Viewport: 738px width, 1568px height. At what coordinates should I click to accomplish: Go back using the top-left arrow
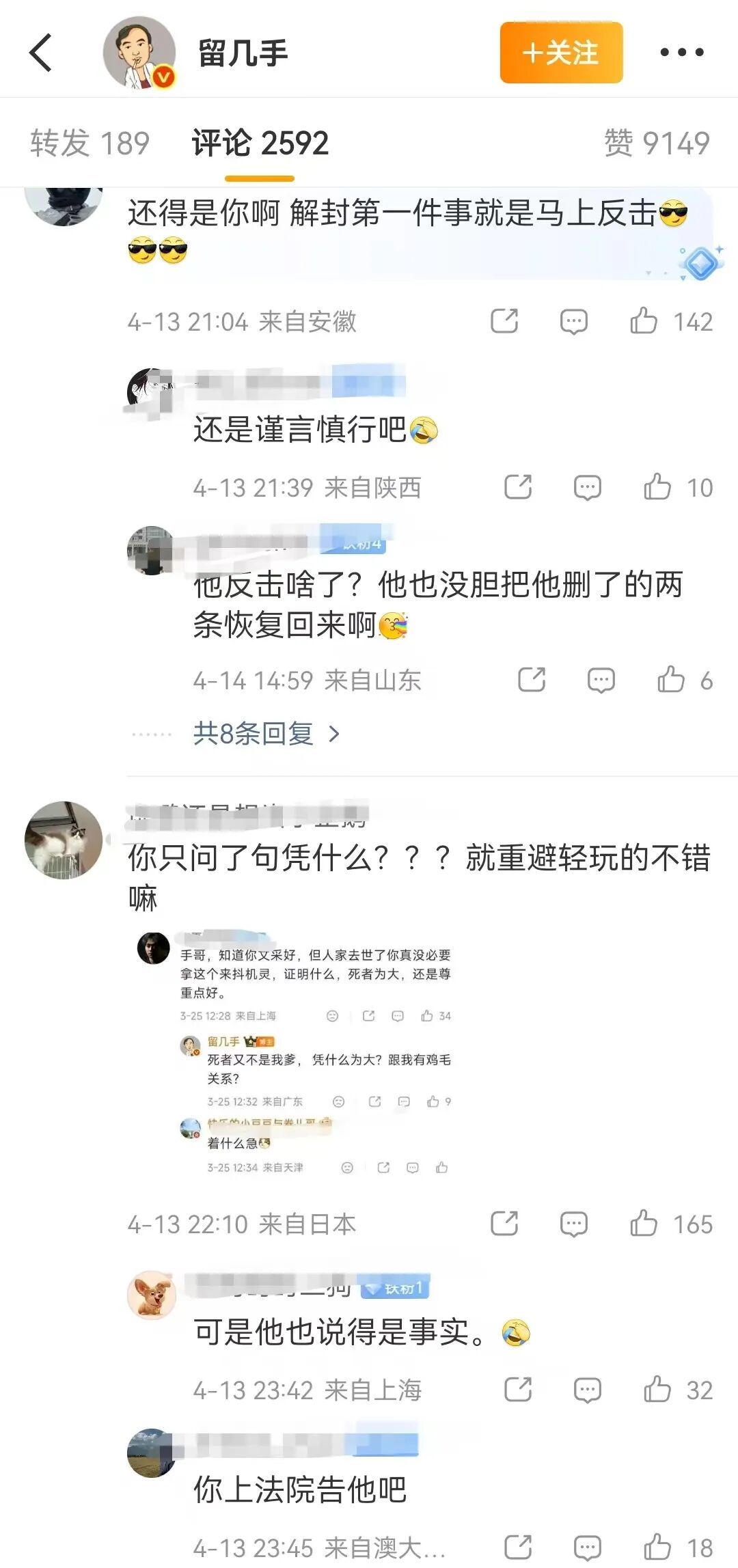(x=41, y=53)
